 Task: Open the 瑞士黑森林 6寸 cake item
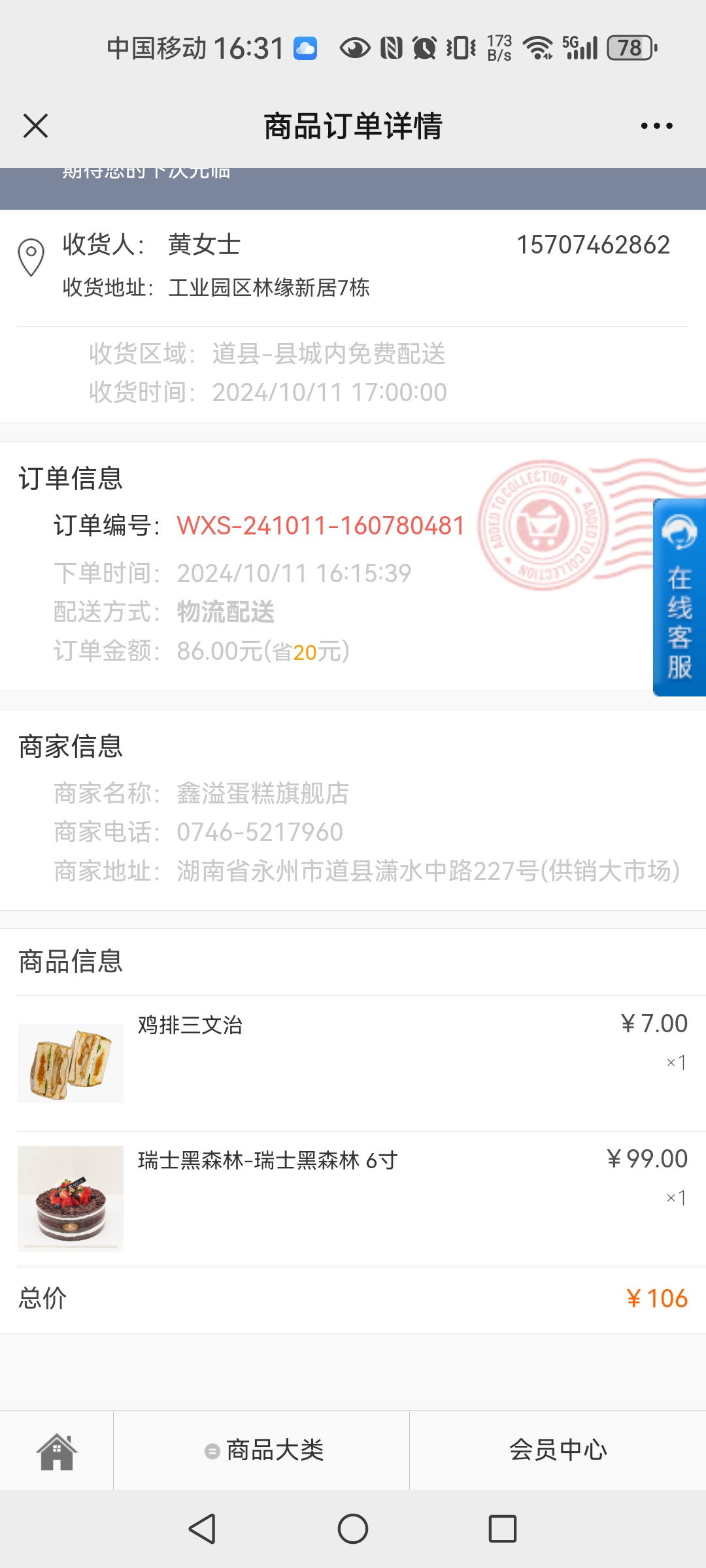(x=353, y=1199)
